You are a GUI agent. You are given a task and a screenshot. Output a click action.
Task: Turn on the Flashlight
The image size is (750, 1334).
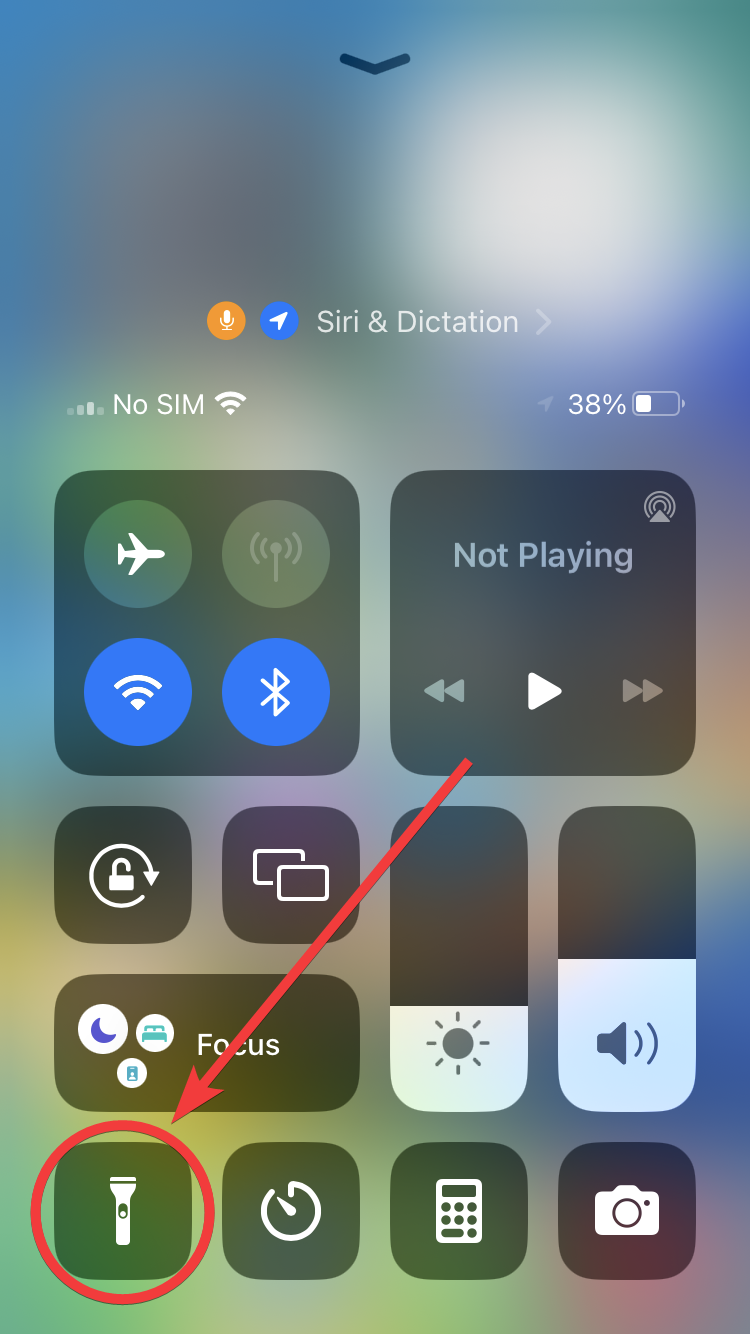pyautogui.click(x=122, y=1210)
